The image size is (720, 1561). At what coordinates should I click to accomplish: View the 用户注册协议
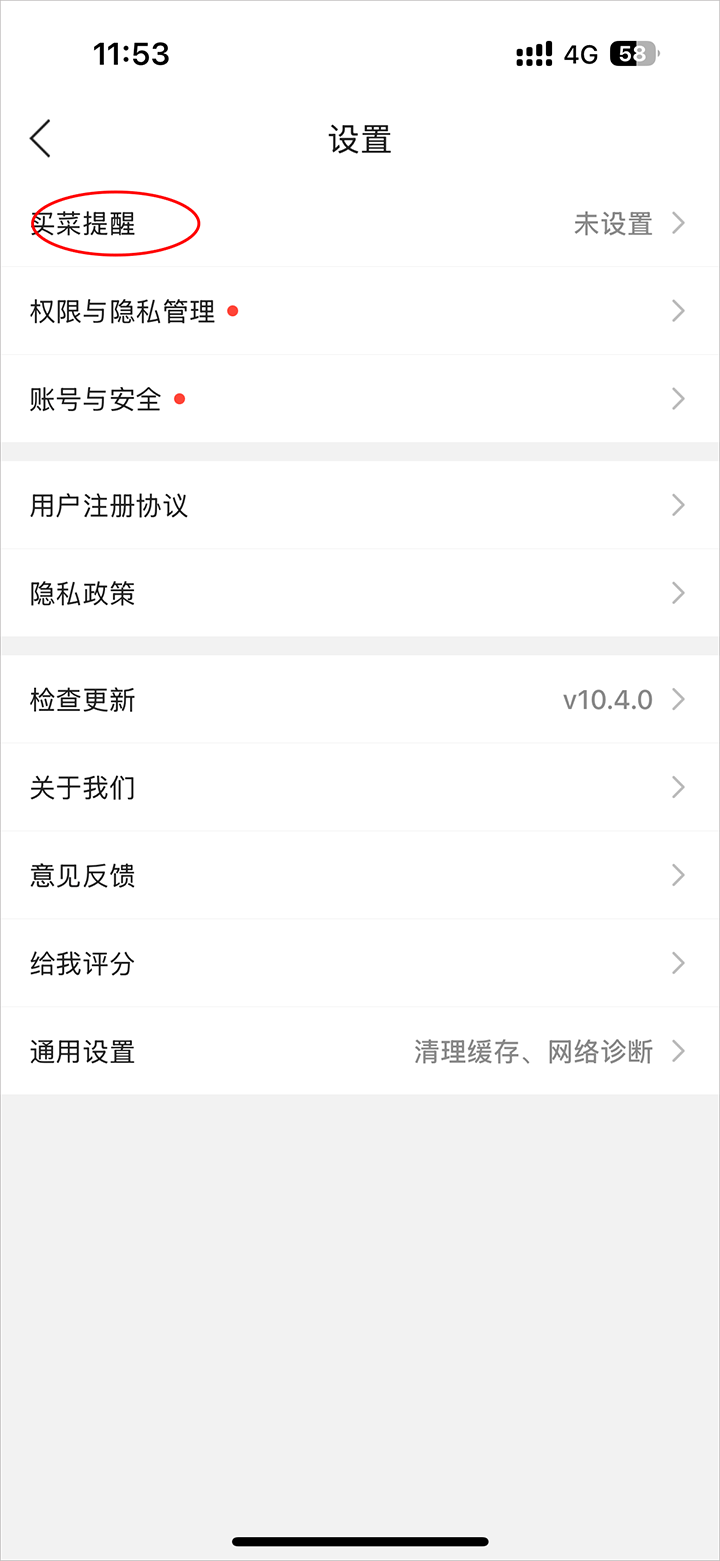109,505
